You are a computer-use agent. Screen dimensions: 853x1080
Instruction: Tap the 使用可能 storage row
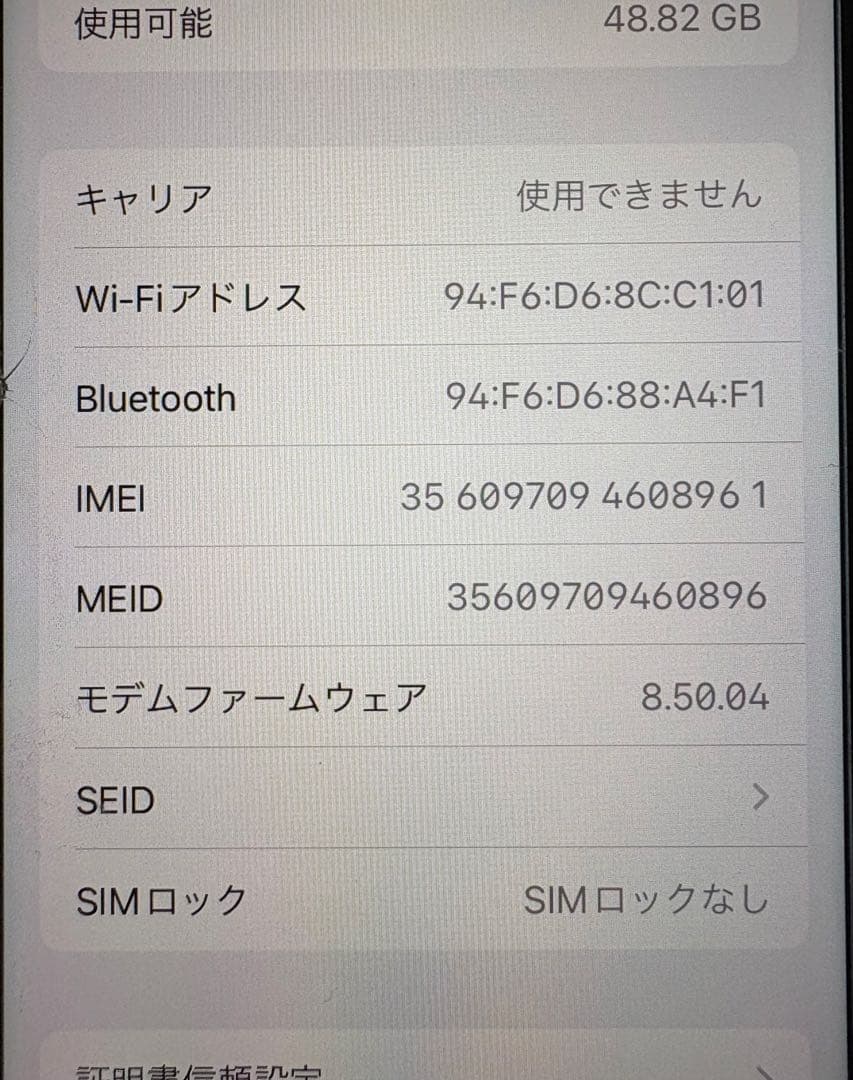click(x=420, y=25)
